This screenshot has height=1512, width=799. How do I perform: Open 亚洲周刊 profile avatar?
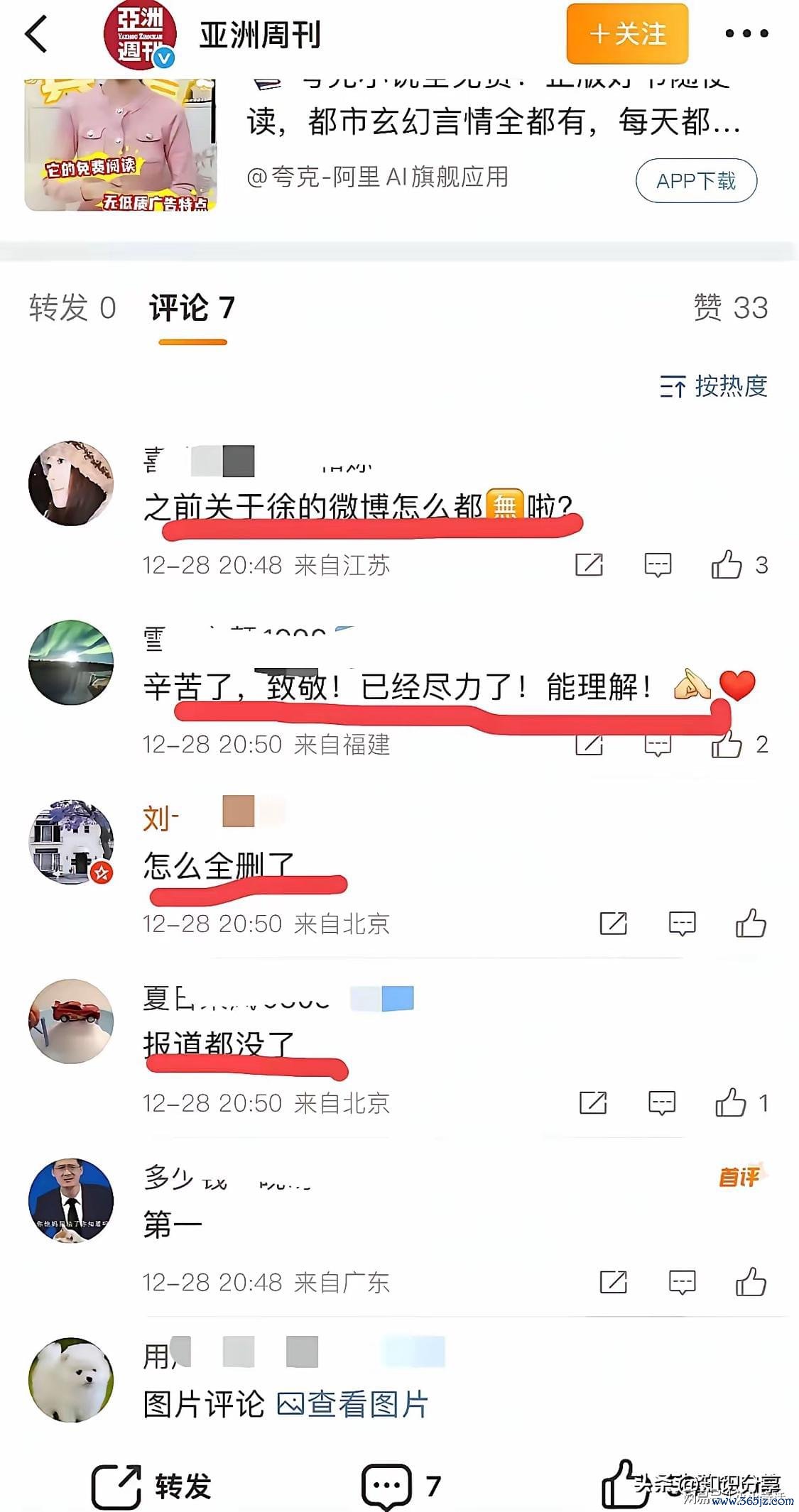click(x=139, y=35)
